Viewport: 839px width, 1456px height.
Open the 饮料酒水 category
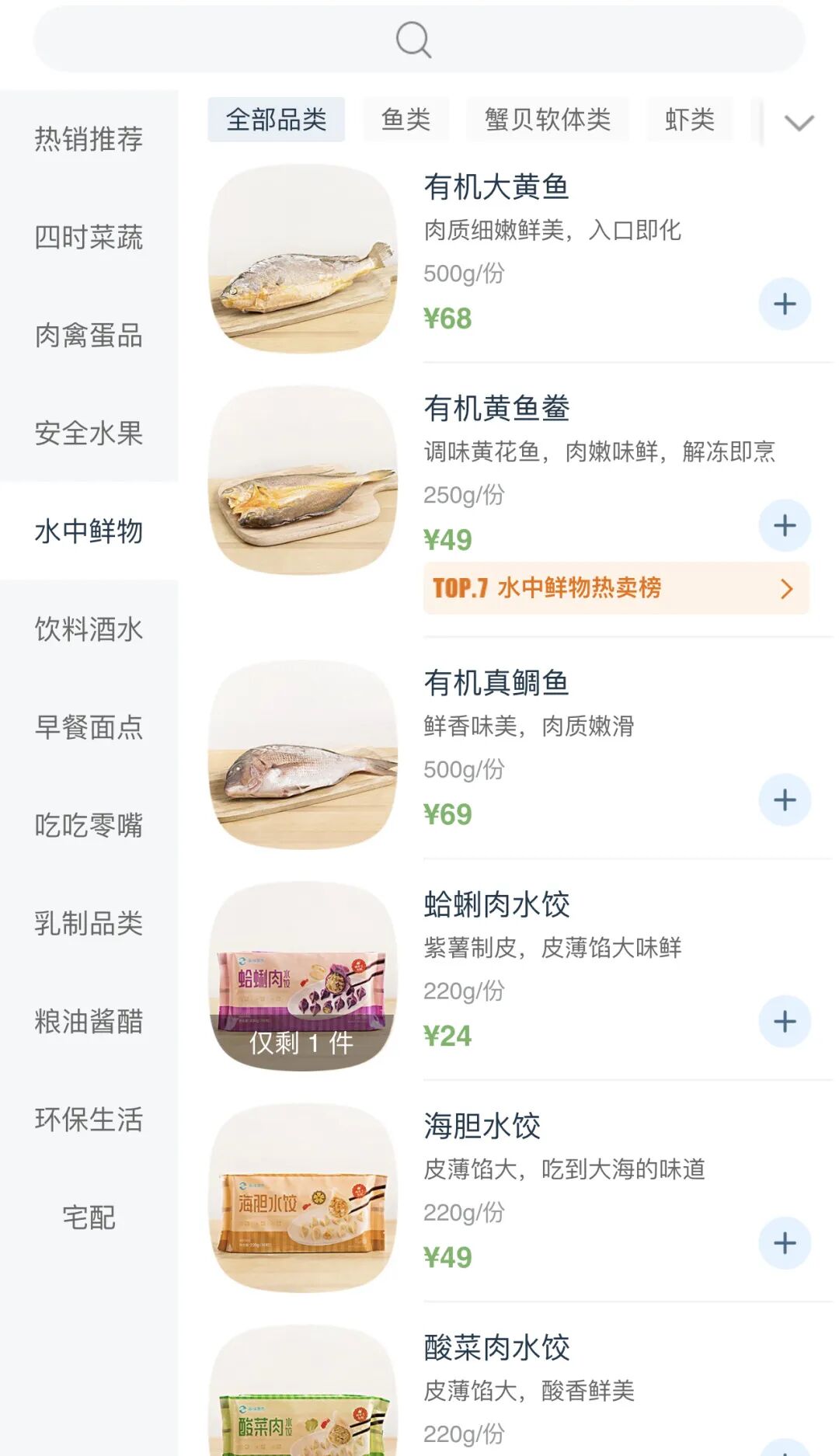pos(89,629)
